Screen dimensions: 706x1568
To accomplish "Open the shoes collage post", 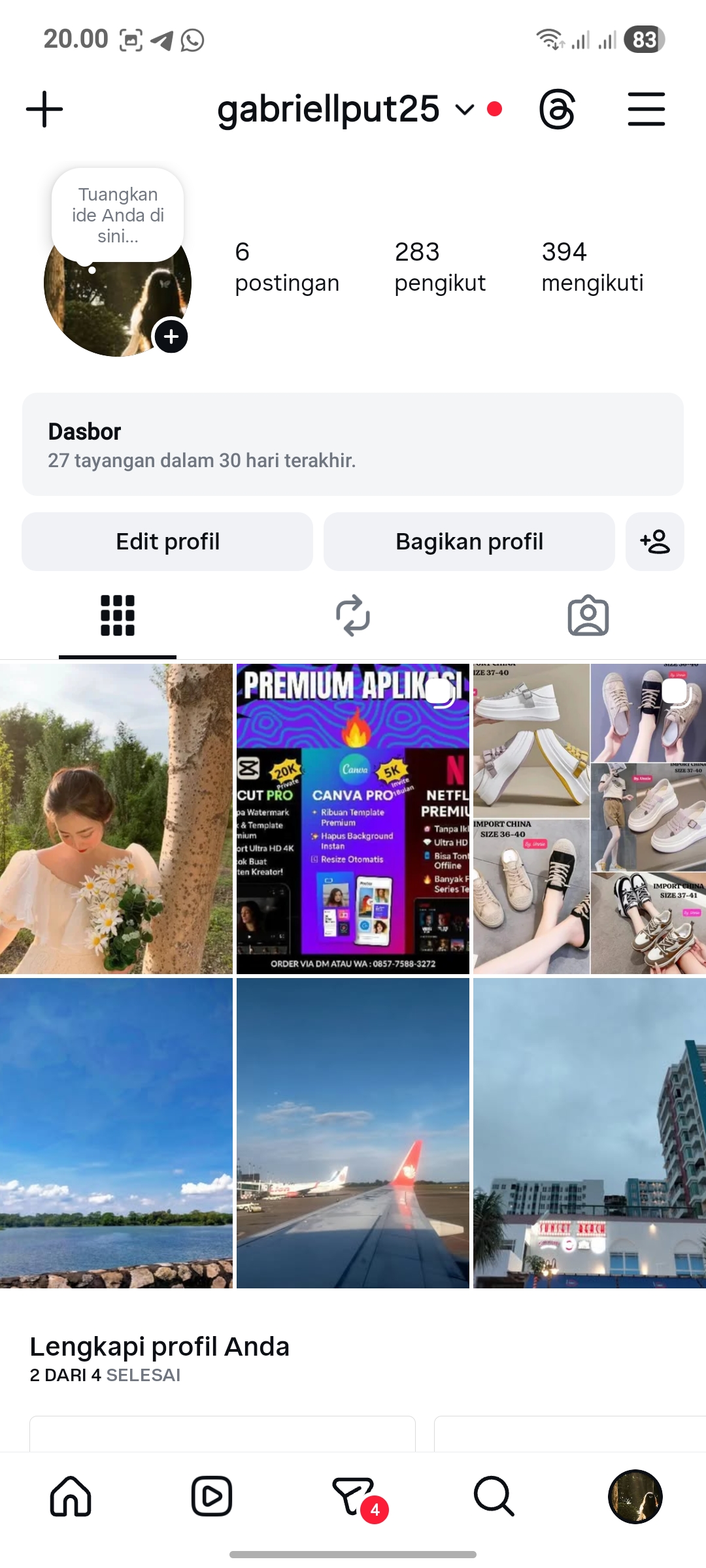I will click(x=589, y=819).
